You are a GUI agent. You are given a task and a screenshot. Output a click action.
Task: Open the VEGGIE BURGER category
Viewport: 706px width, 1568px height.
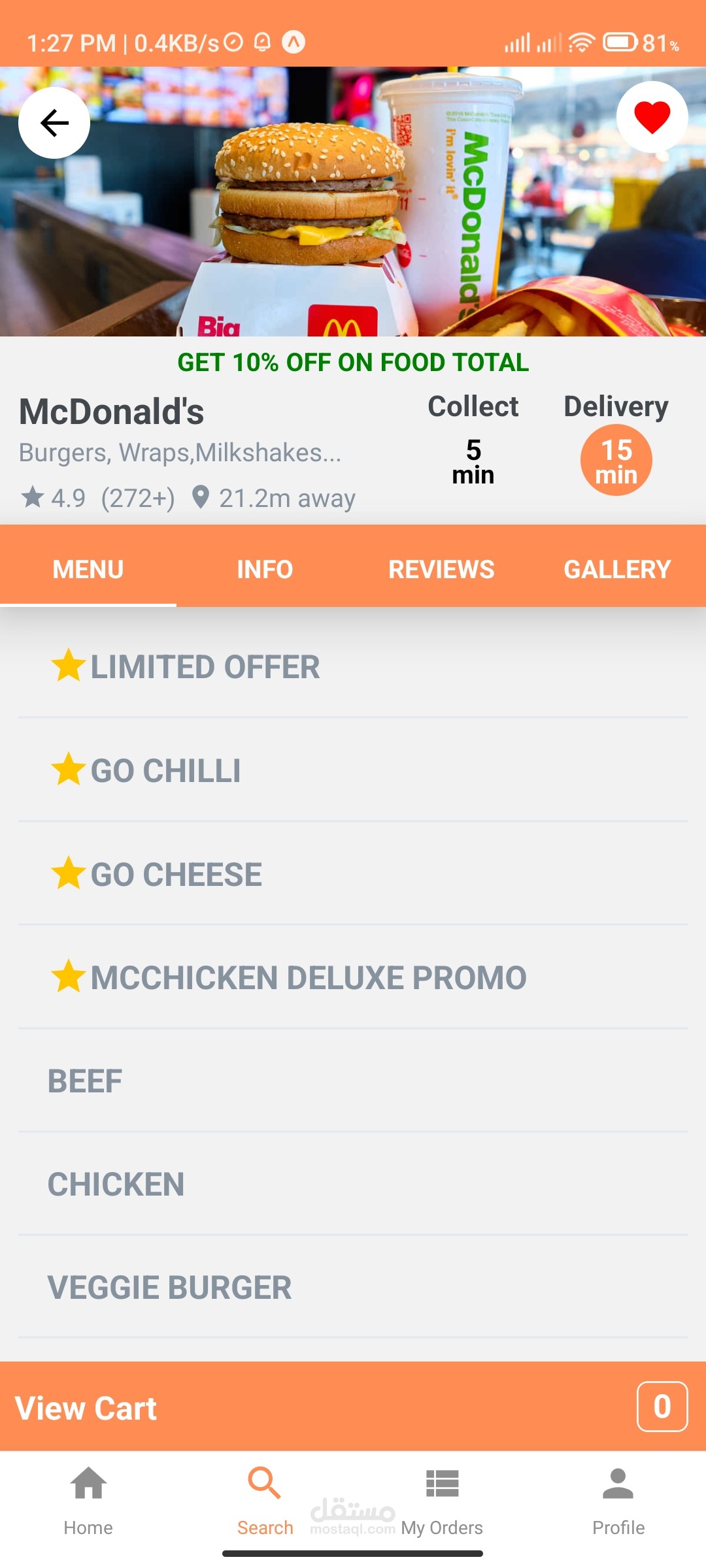tap(353, 1288)
